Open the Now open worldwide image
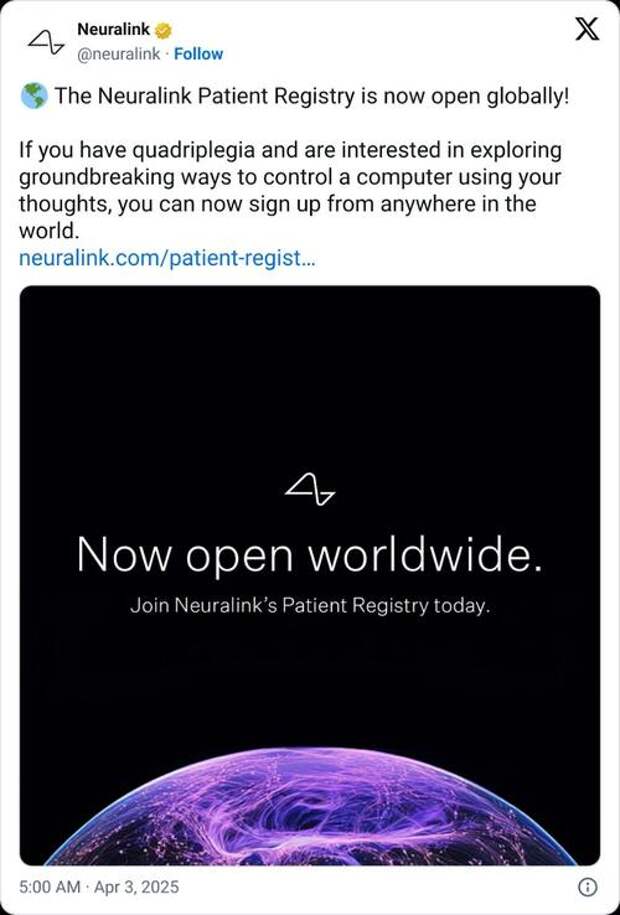The width and height of the screenshot is (620, 915). [309, 574]
